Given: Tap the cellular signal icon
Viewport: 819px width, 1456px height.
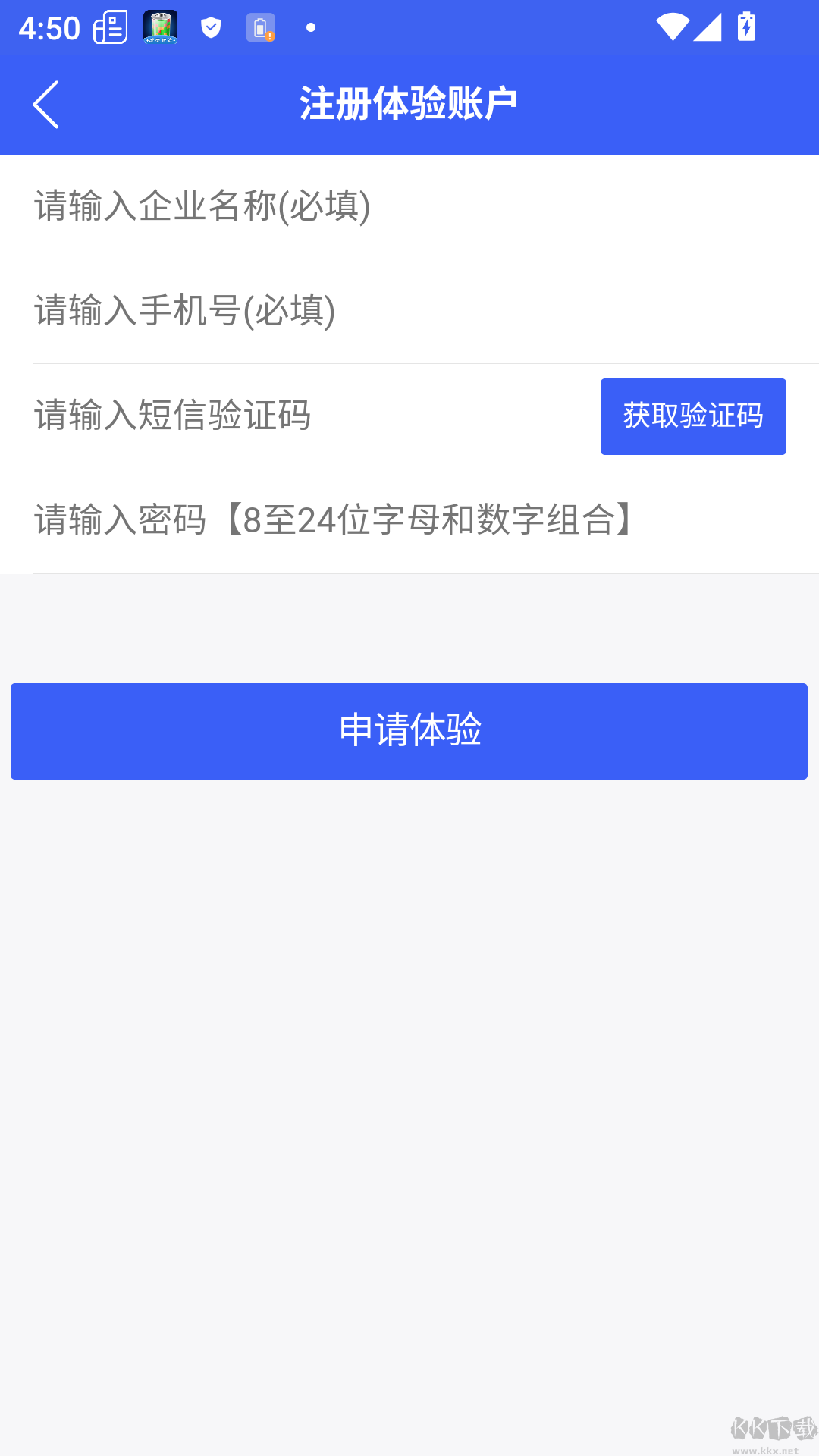Looking at the screenshot, I should (706, 29).
